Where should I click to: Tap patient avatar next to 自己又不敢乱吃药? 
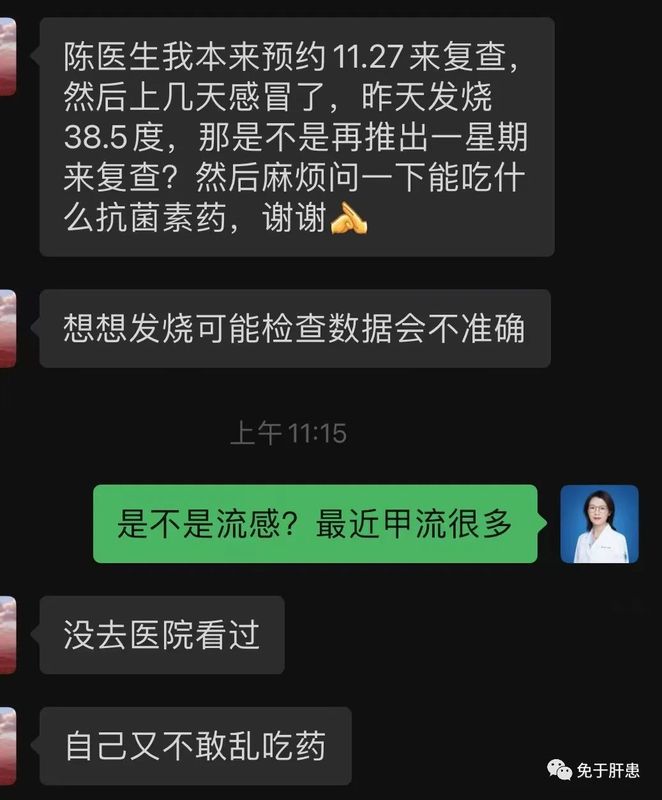tap(7, 745)
